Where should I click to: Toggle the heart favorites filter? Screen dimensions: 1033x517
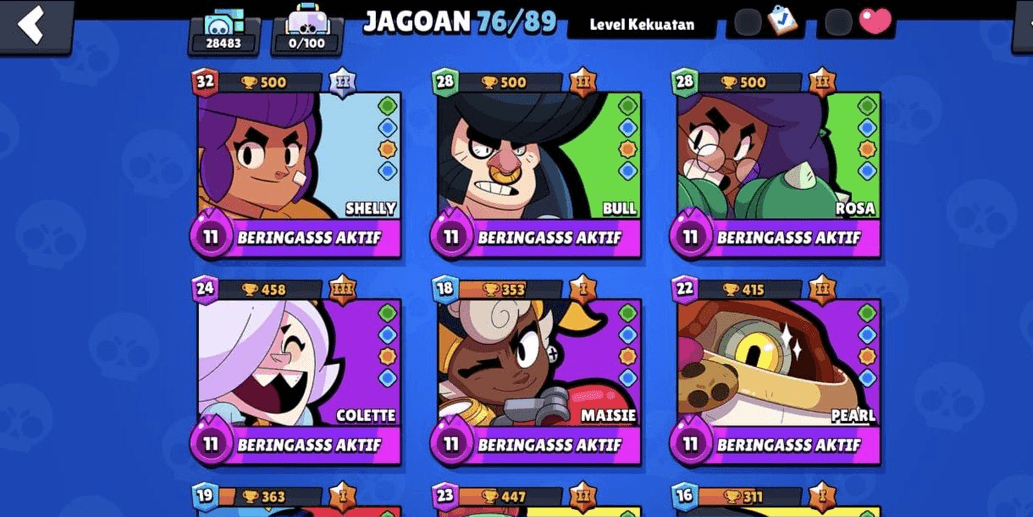[x=858, y=22]
